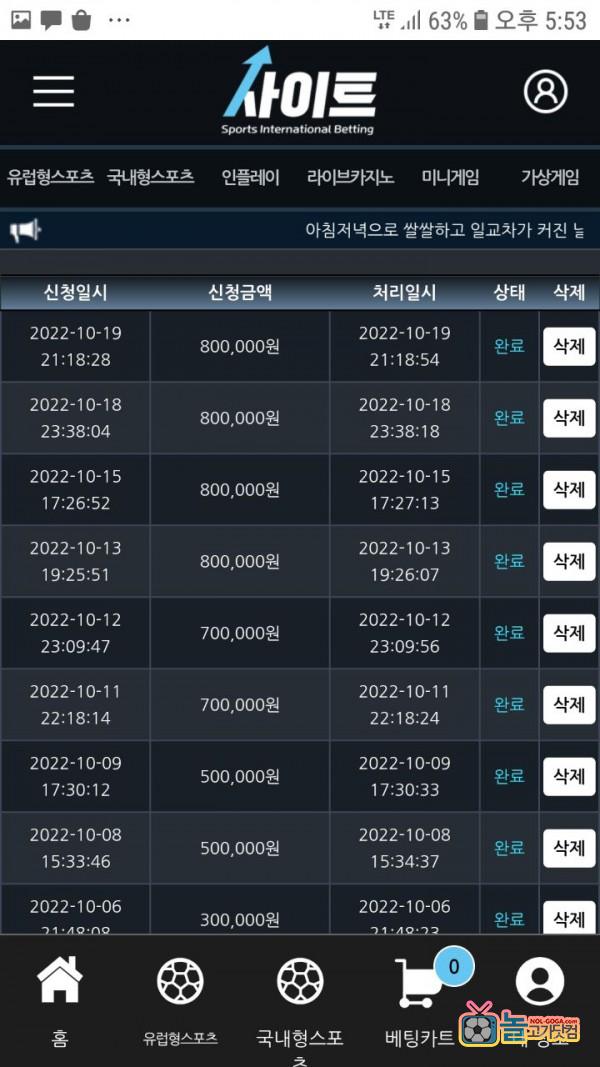Delete the 2022-10-19 request row
Image resolution: width=600 pixels, height=1067 pixels.
pos(569,346)
